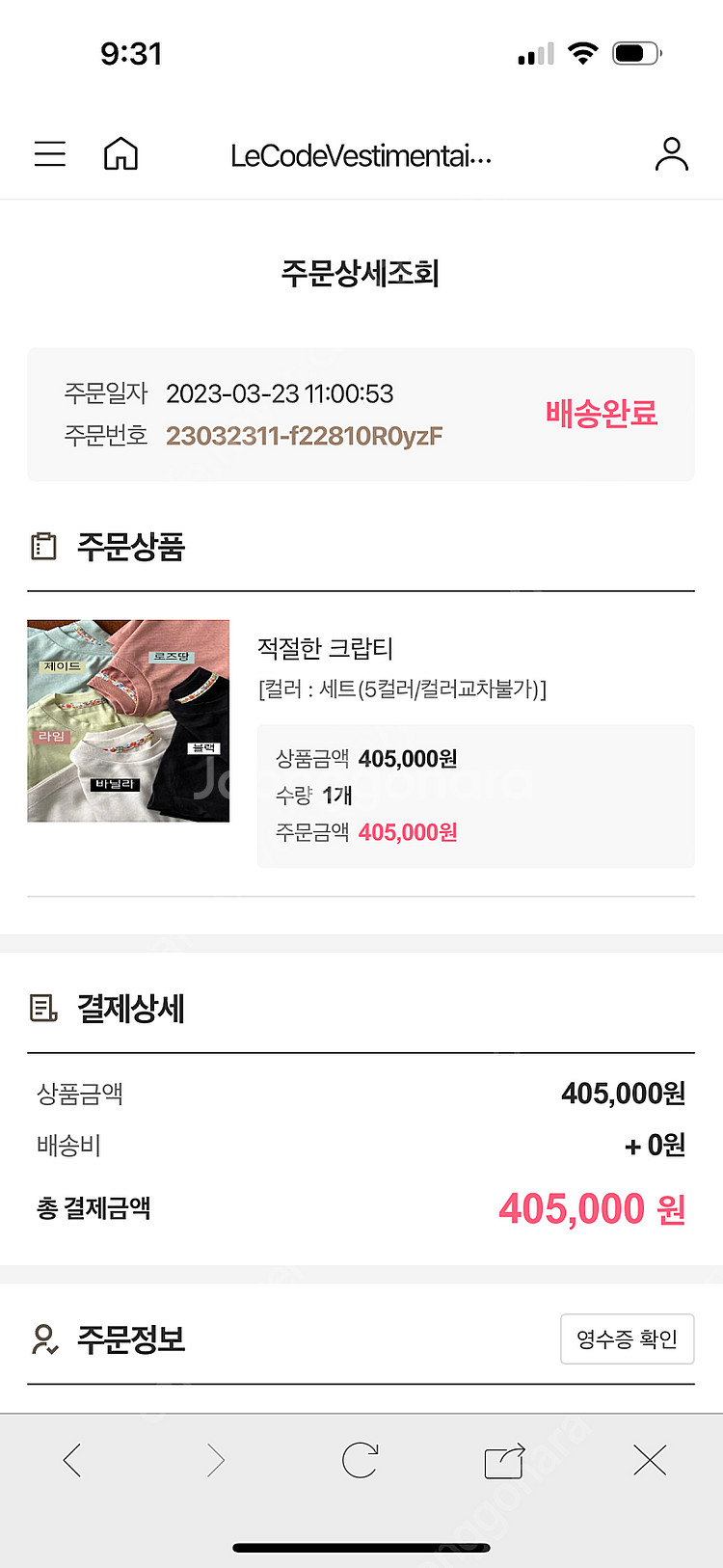Go back in the browser
This screenshot has width=723, height=1568.
tap(72, 1460)
